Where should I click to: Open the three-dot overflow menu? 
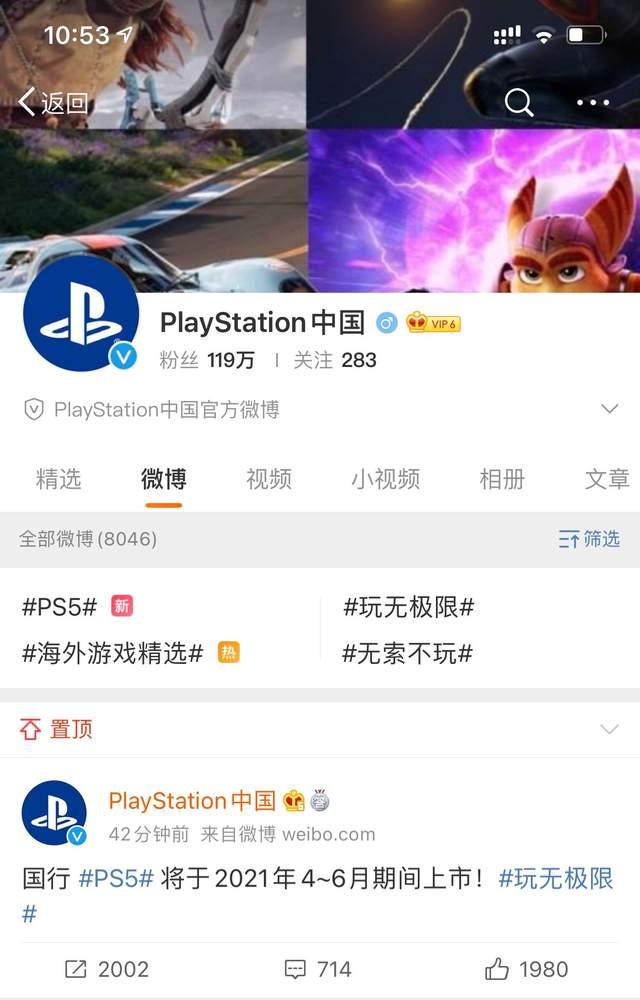click(x=592, y=102)
